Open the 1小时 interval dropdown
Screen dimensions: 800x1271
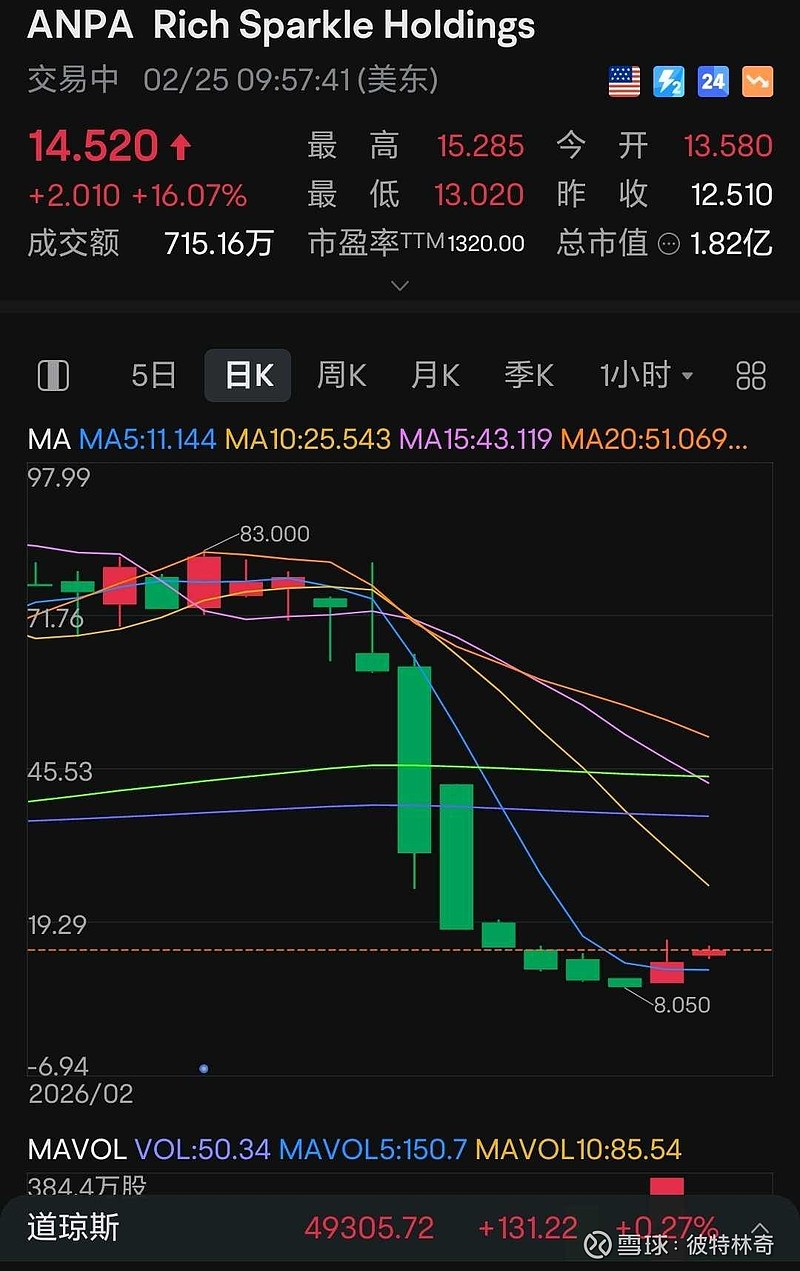(x=646, y=374)
